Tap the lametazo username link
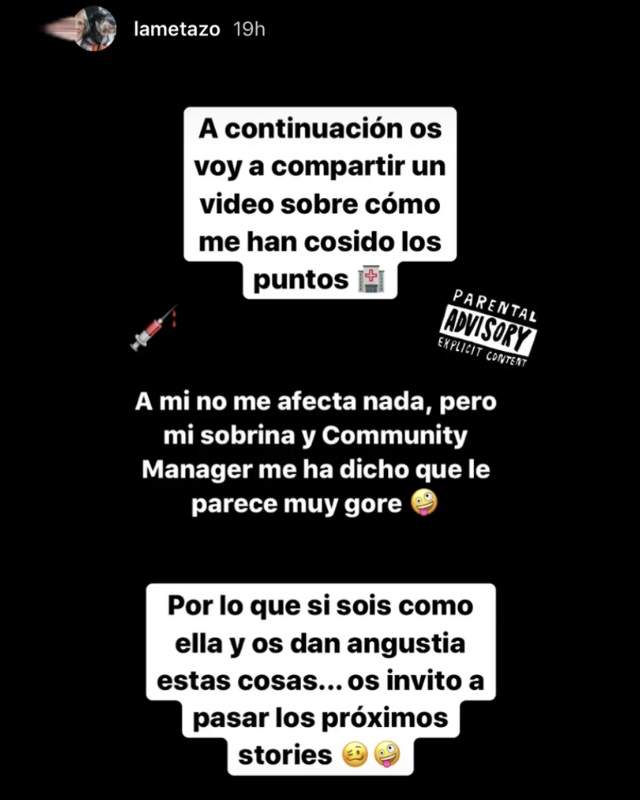The image size is (640, 800). point(177,30)
